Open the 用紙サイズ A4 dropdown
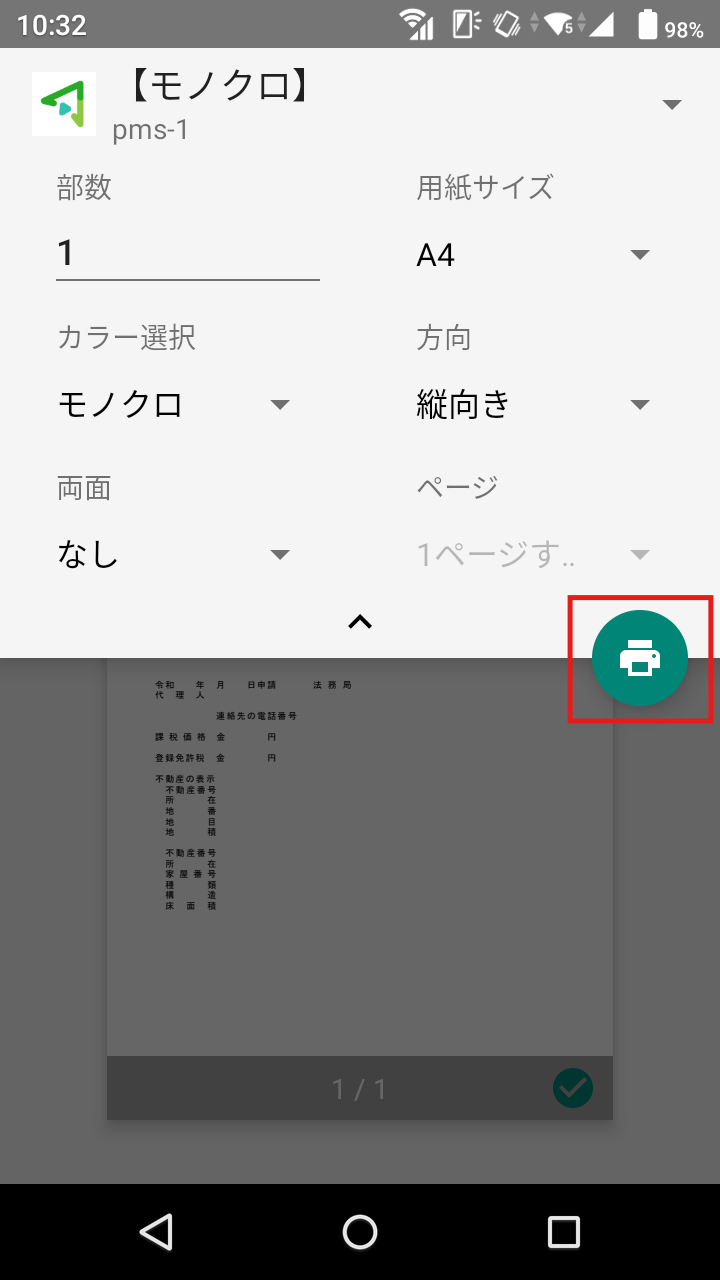The width and height of the screenshot is (720, 1280). coord(534,255)
